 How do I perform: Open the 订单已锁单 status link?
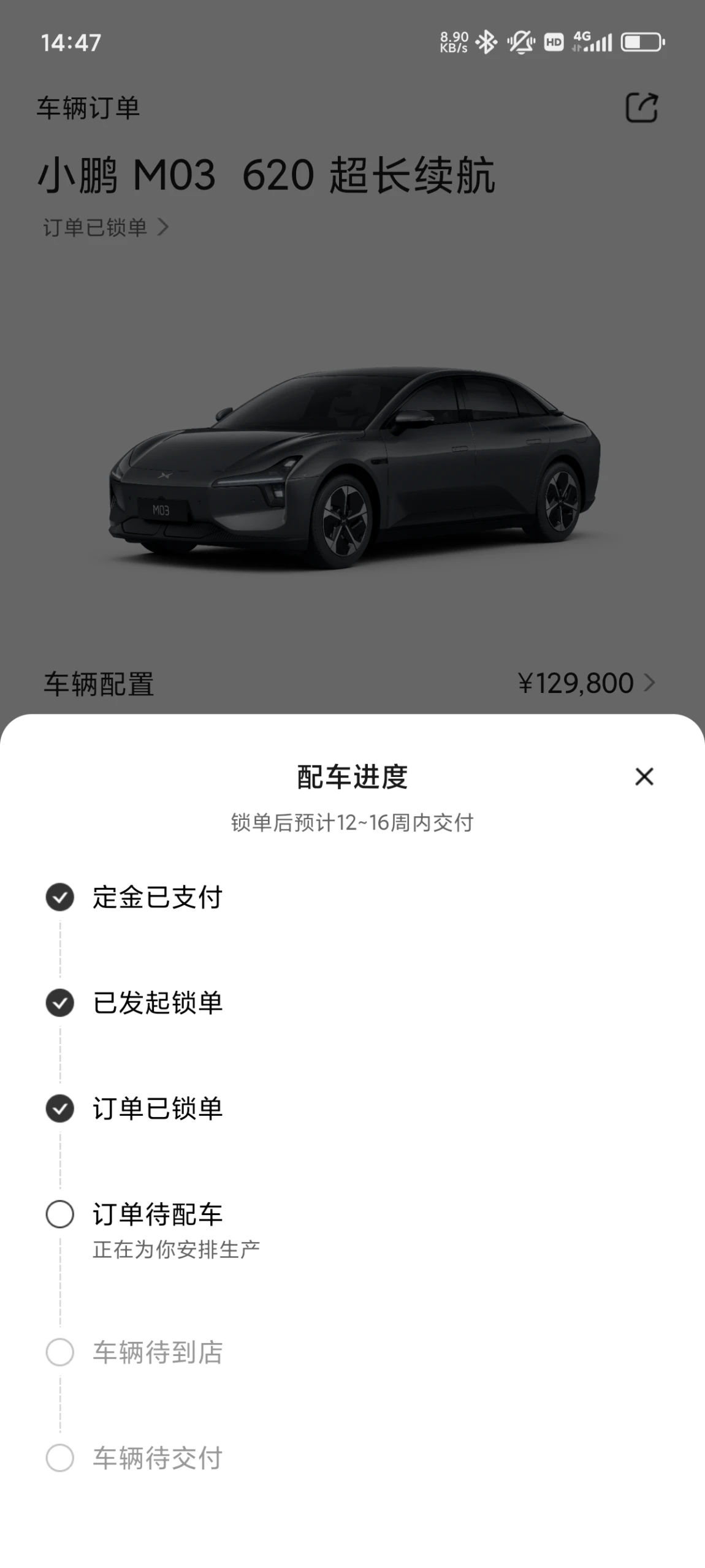tap(105, 227)
